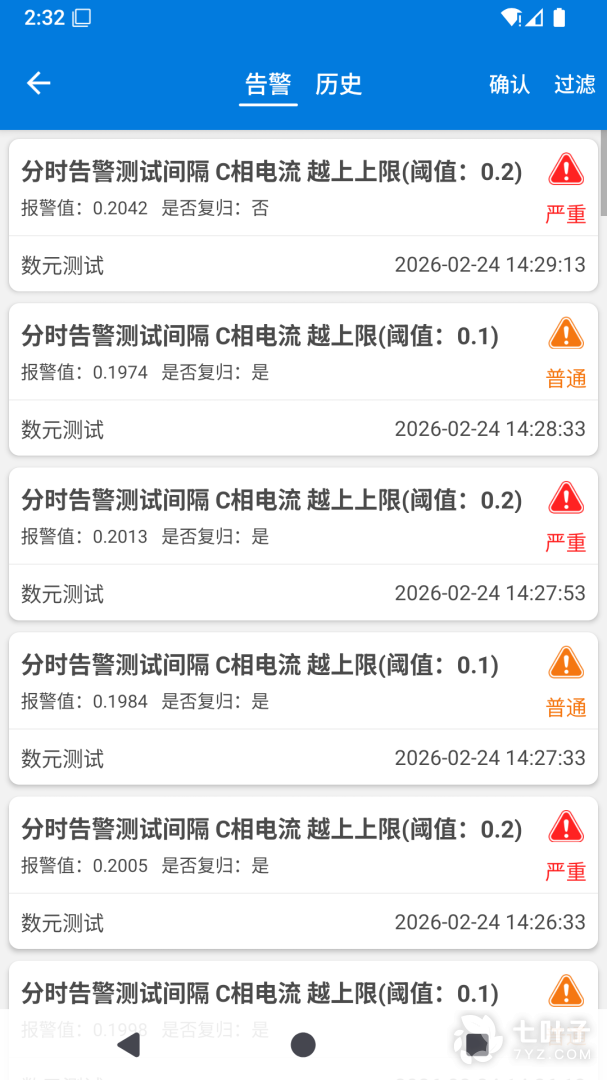Open the alarm card timestamped 14:26:33
Viewport: 607px width, 1080px height.
(x=303, y=872)
